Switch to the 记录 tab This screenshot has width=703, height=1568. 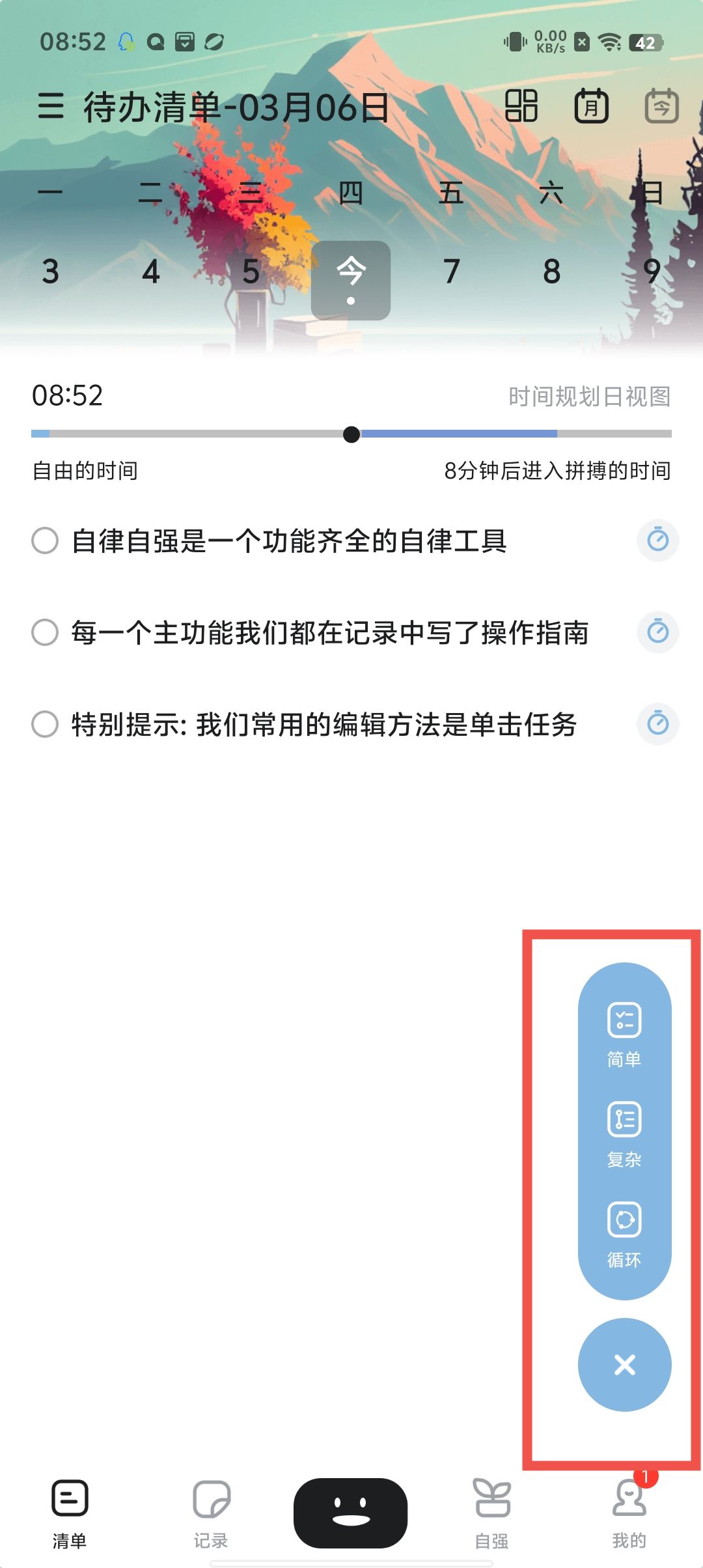pyautogui.click(x=211, y=1513)
